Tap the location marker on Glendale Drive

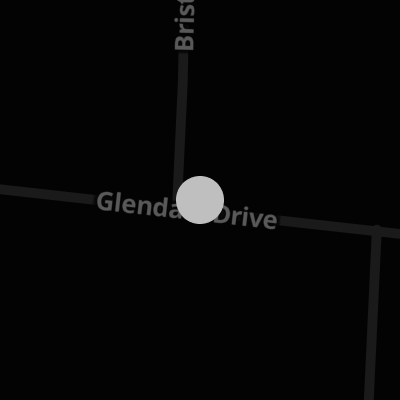tap(200, 200)
